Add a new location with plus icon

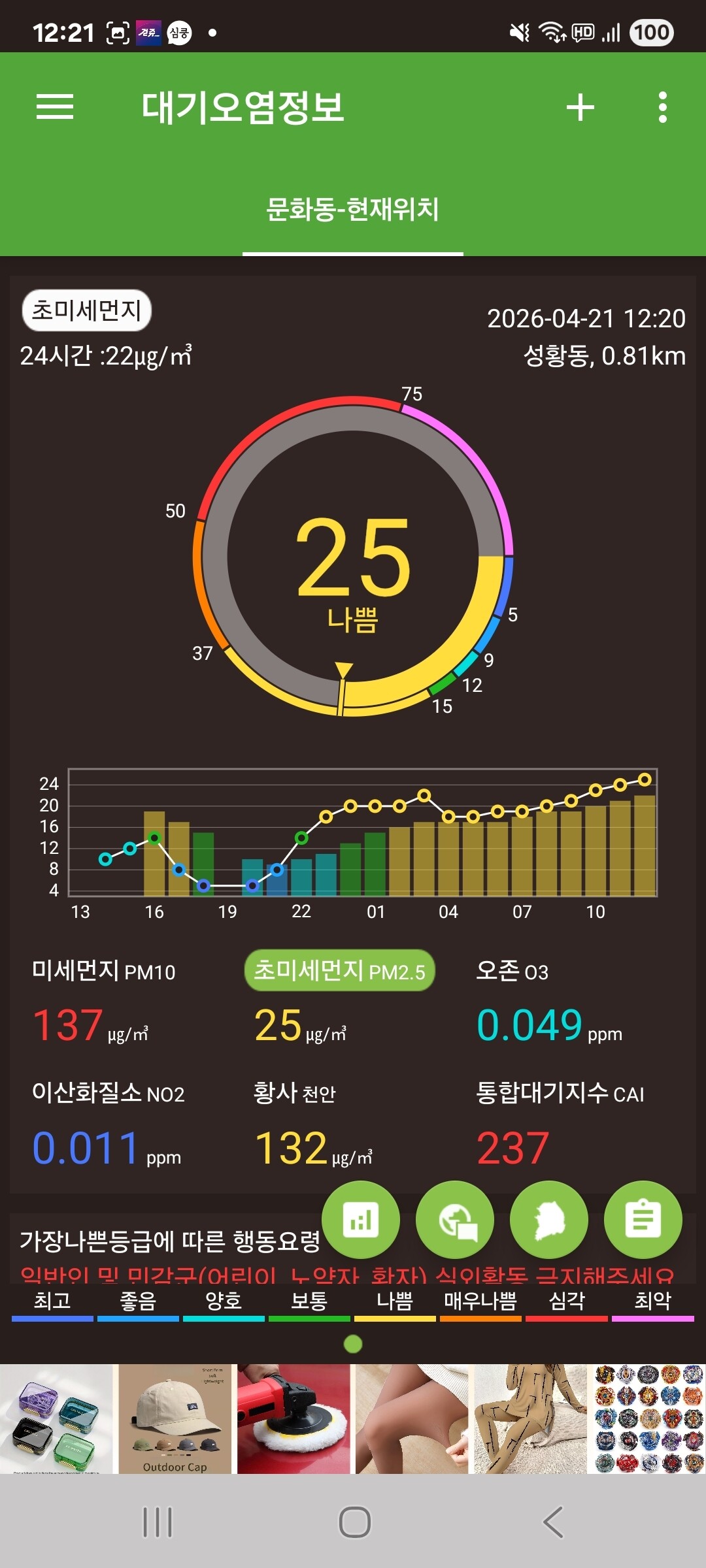tap(580, 107)
